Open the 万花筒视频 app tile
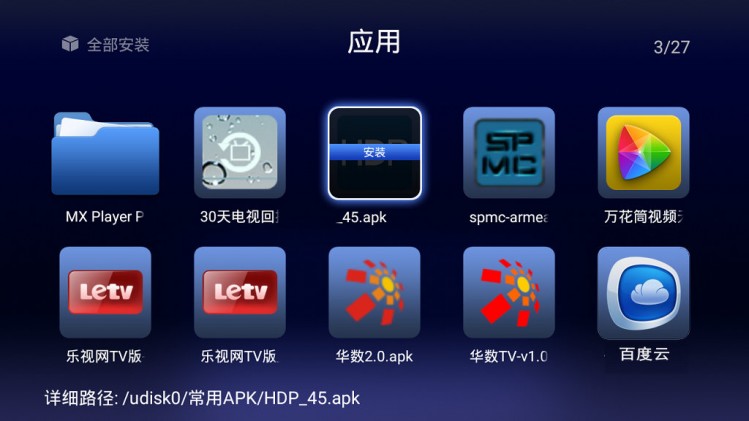749x421 pixels. coord(643,153)
